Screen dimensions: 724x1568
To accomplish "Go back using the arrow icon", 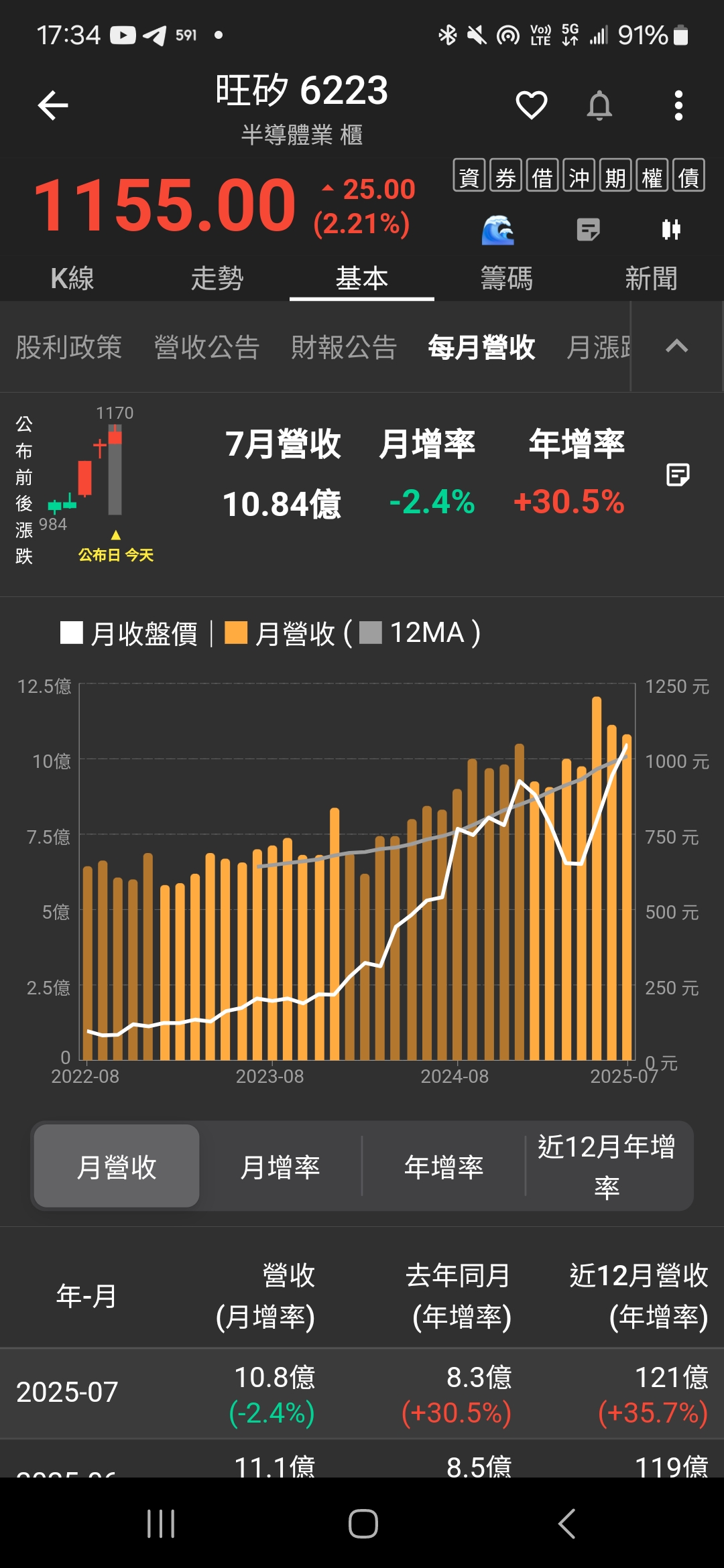I will tap(53, 106).
